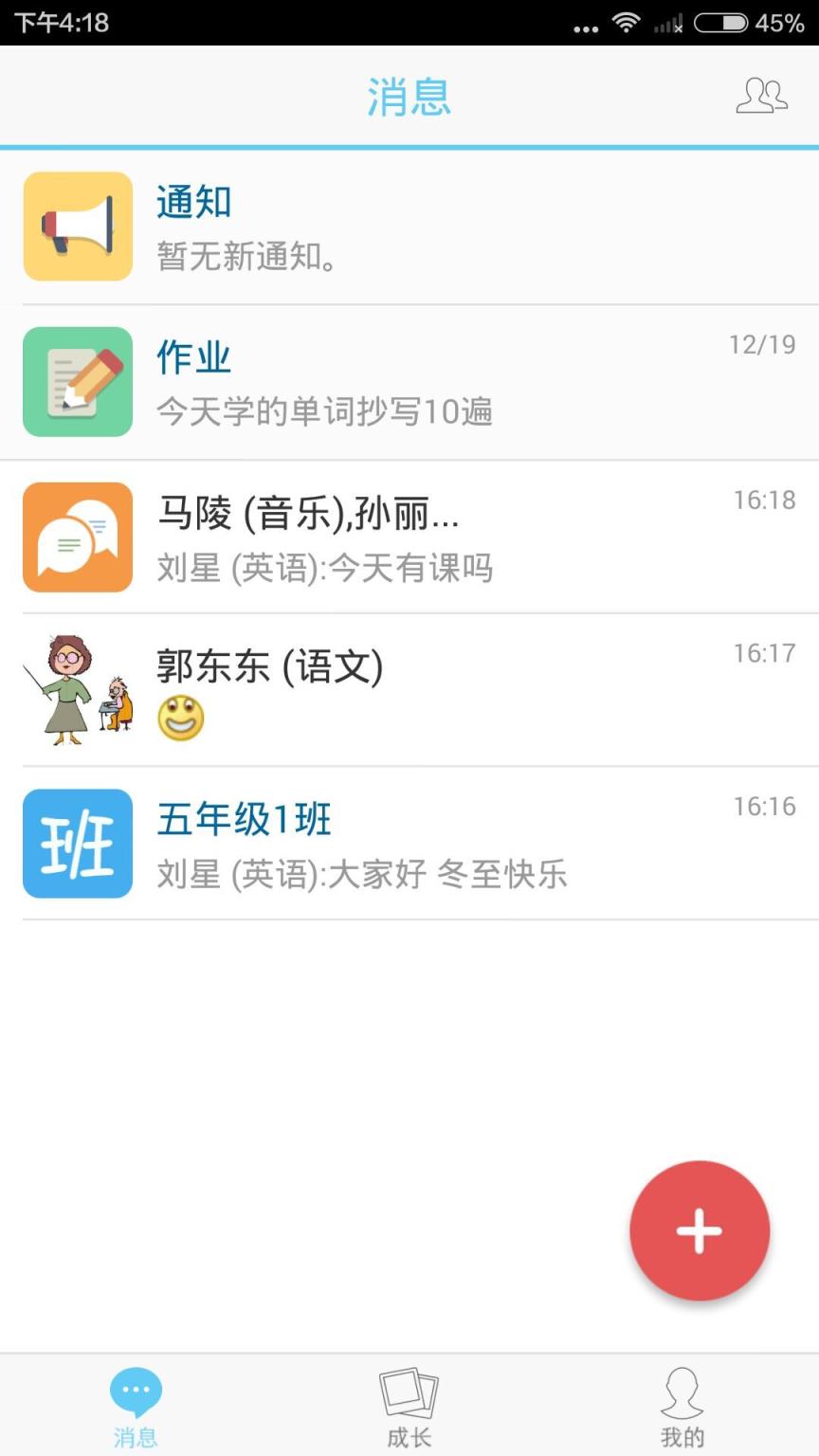Open chat with 马陵 (音乐),孙丽...
The width and height of the screenshot is (819, 1456).
click(408, 537)
